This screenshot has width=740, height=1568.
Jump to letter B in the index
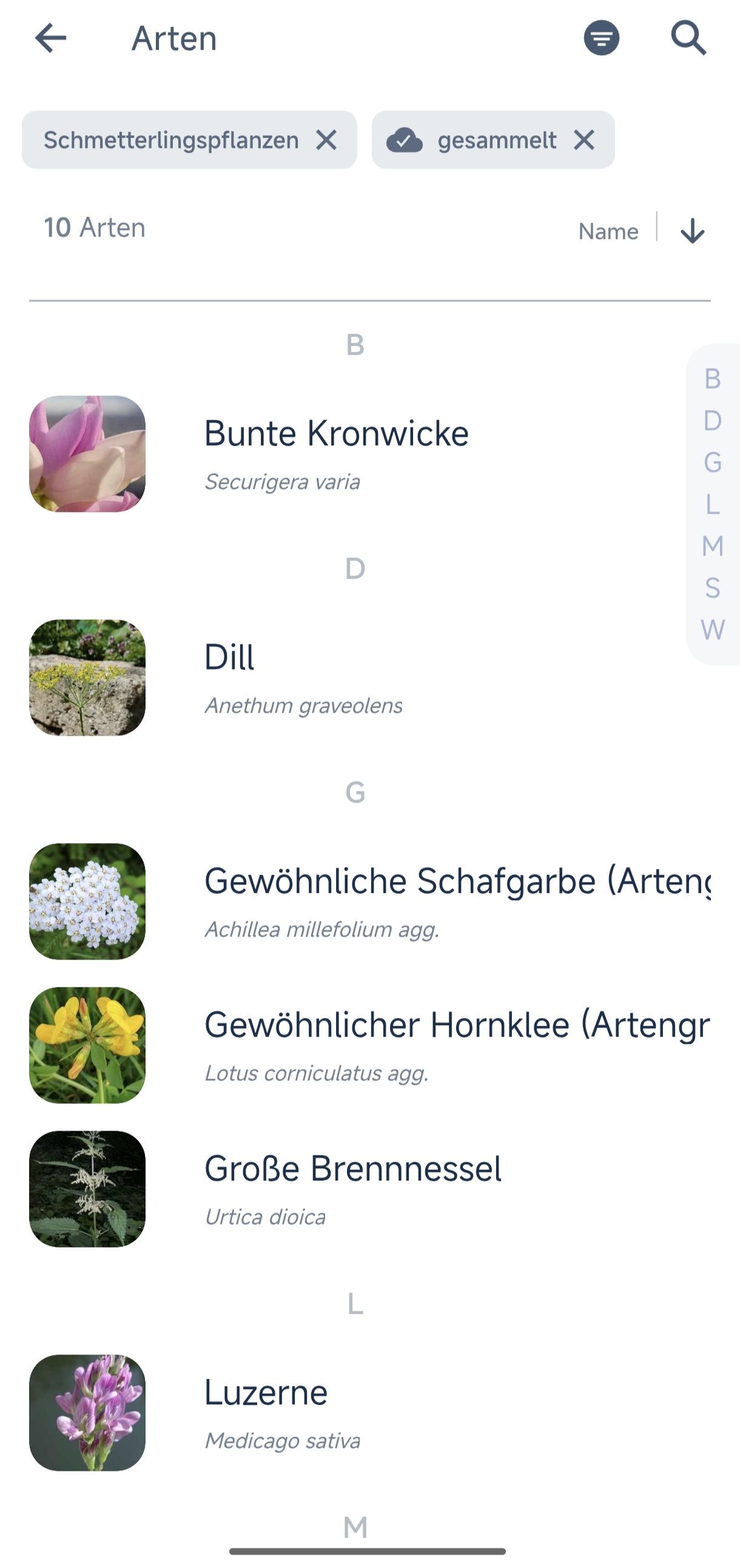713,379
